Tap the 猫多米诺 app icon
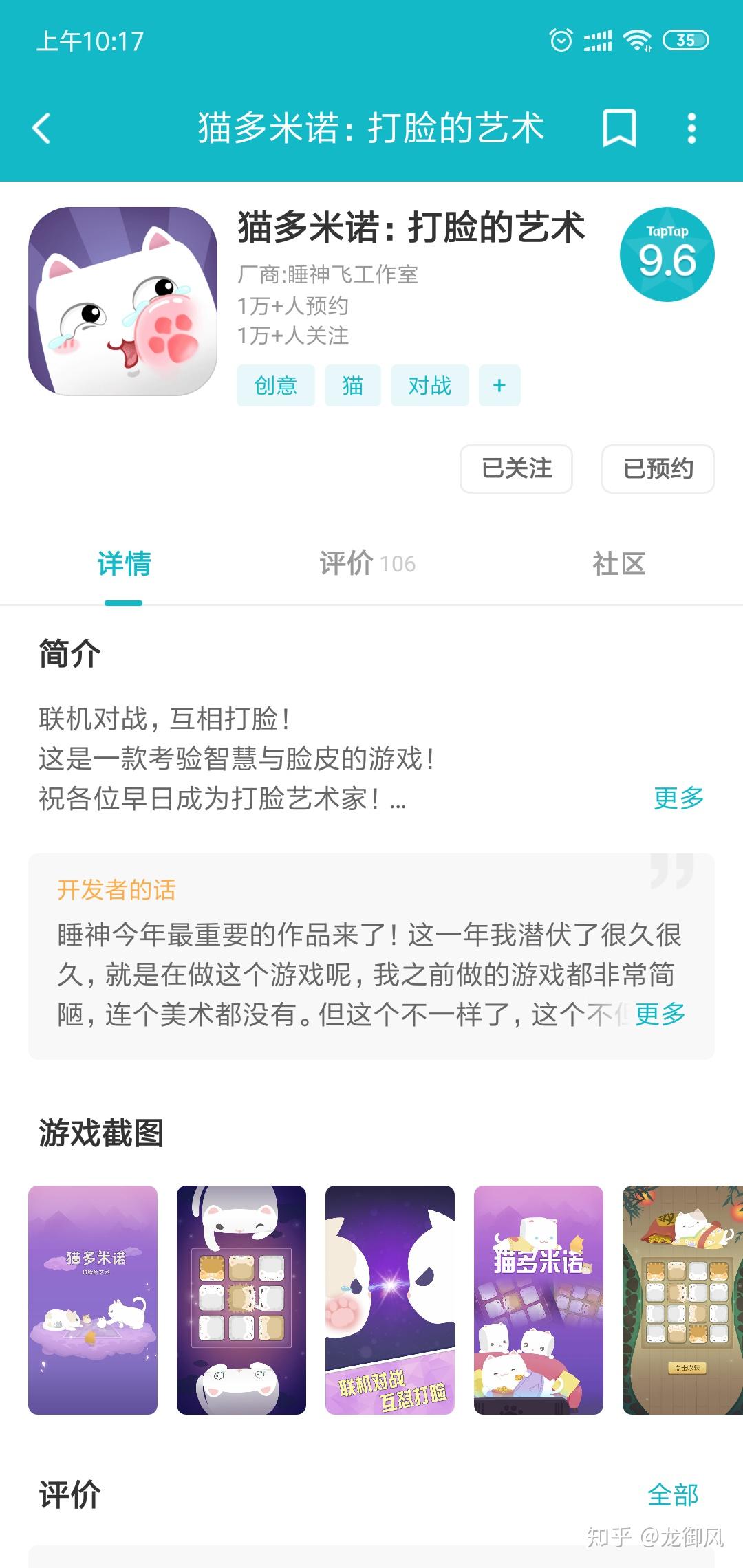This screenshot has width=743, height=1568. [x=125, y=306]
